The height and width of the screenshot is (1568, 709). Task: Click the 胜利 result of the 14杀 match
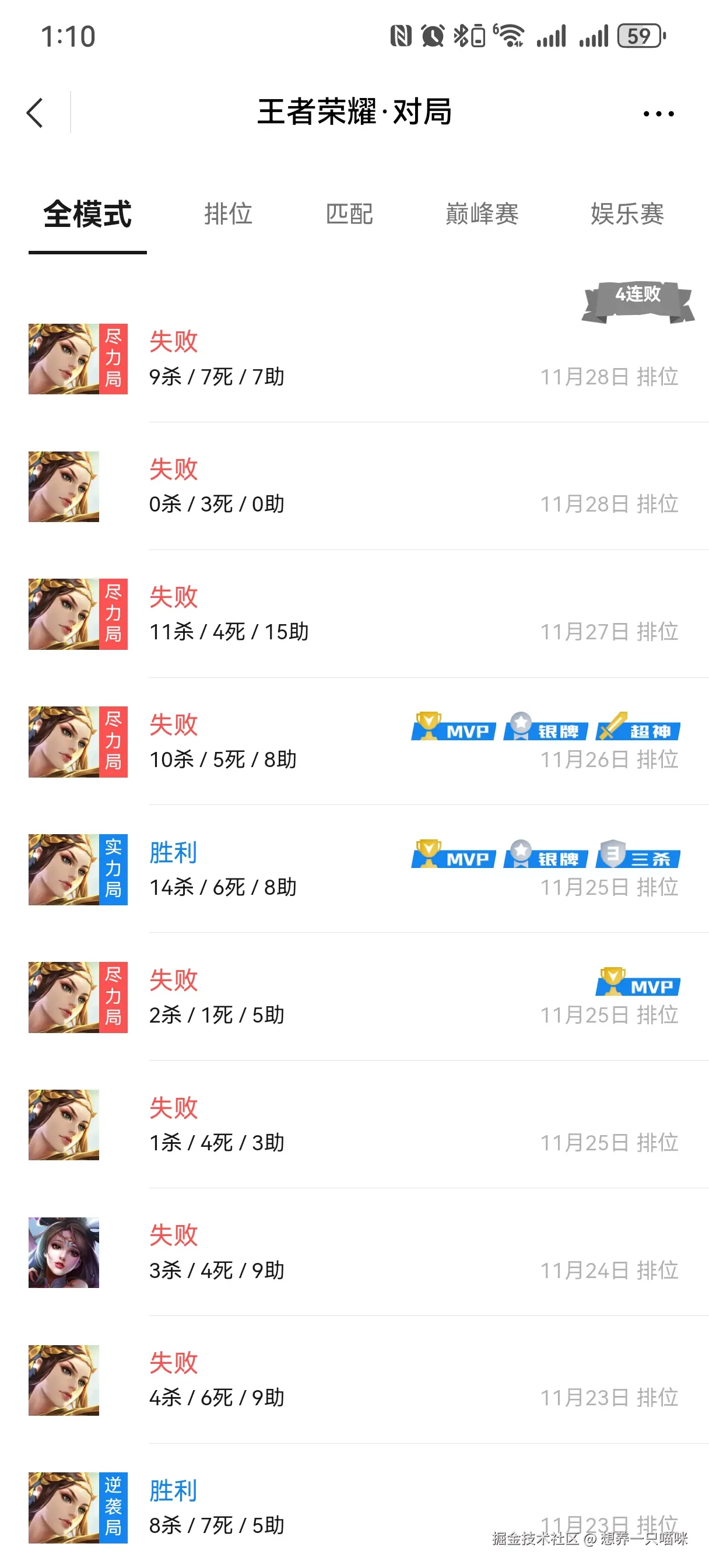pos(172,852)
